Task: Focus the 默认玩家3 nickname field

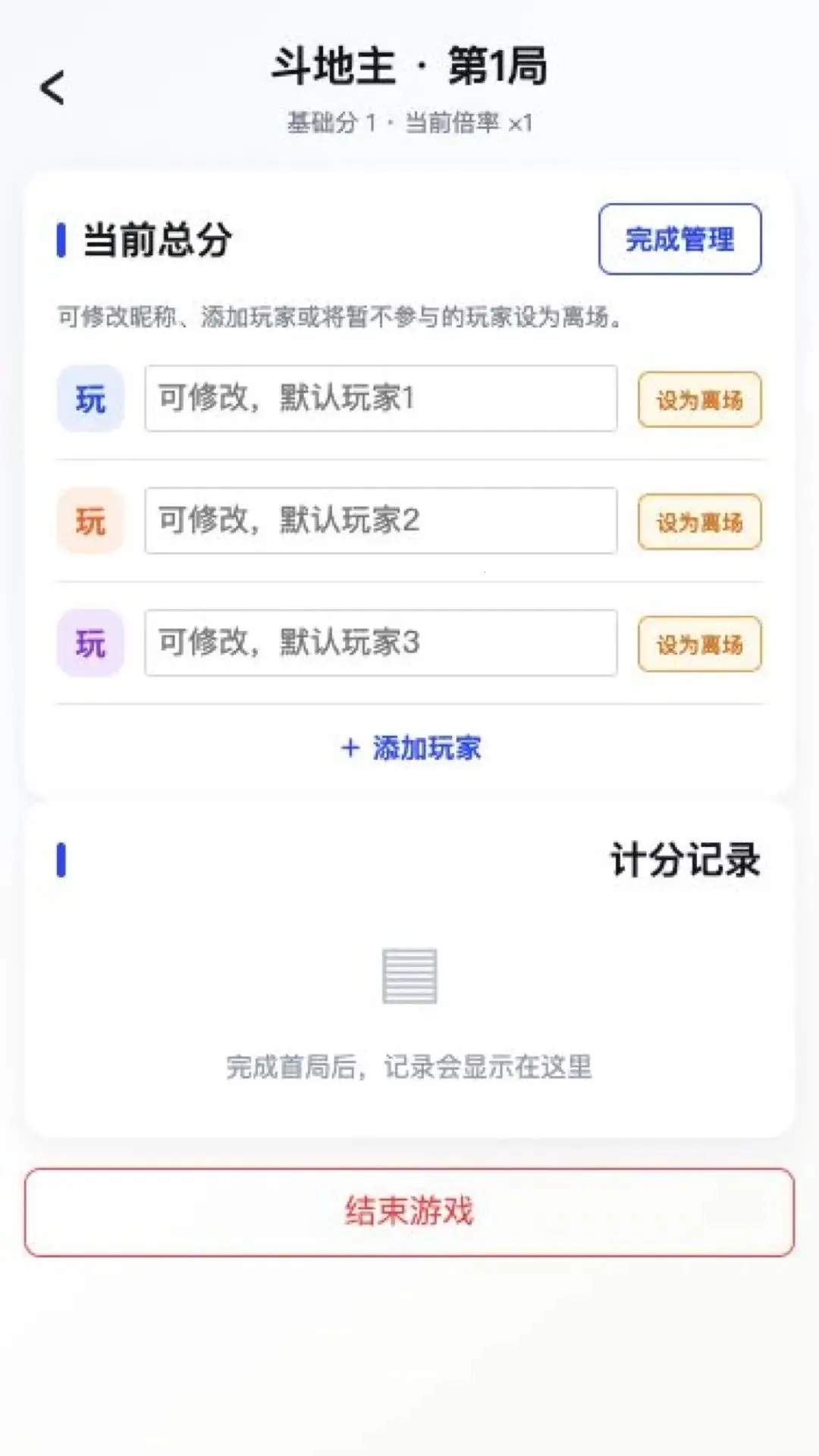Action: 381,642
